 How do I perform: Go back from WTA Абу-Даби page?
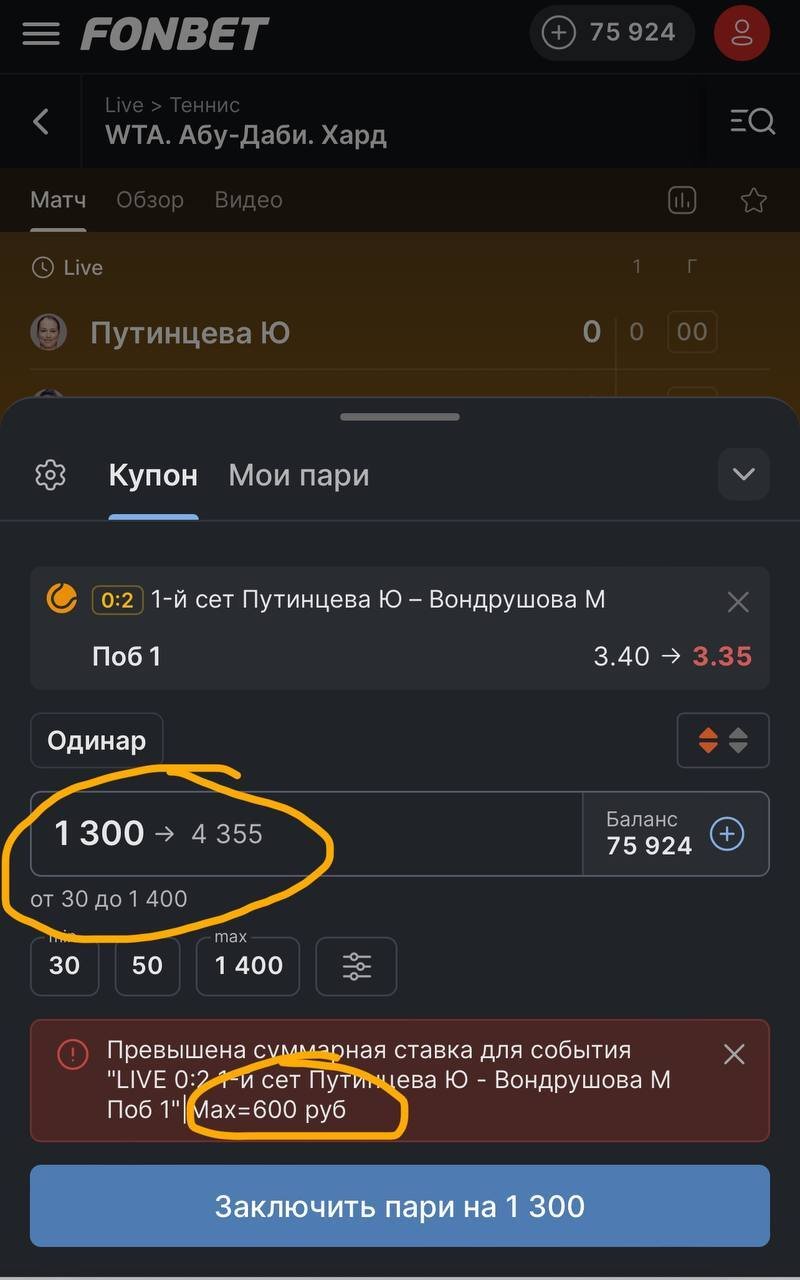[41, 122]
